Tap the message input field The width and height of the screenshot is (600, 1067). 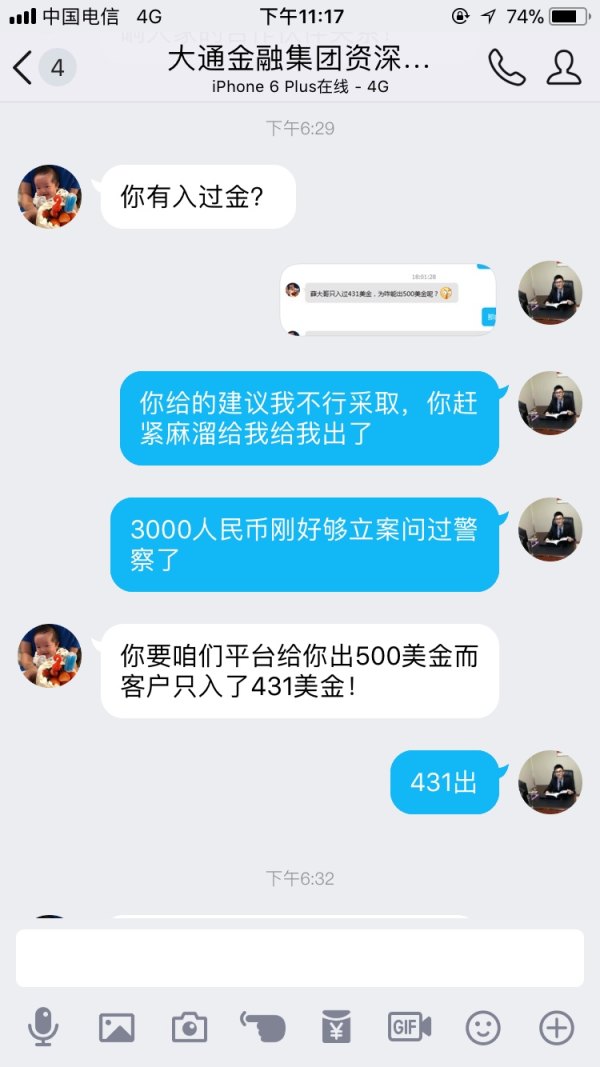pyautogui.click(x=299, y=957)
